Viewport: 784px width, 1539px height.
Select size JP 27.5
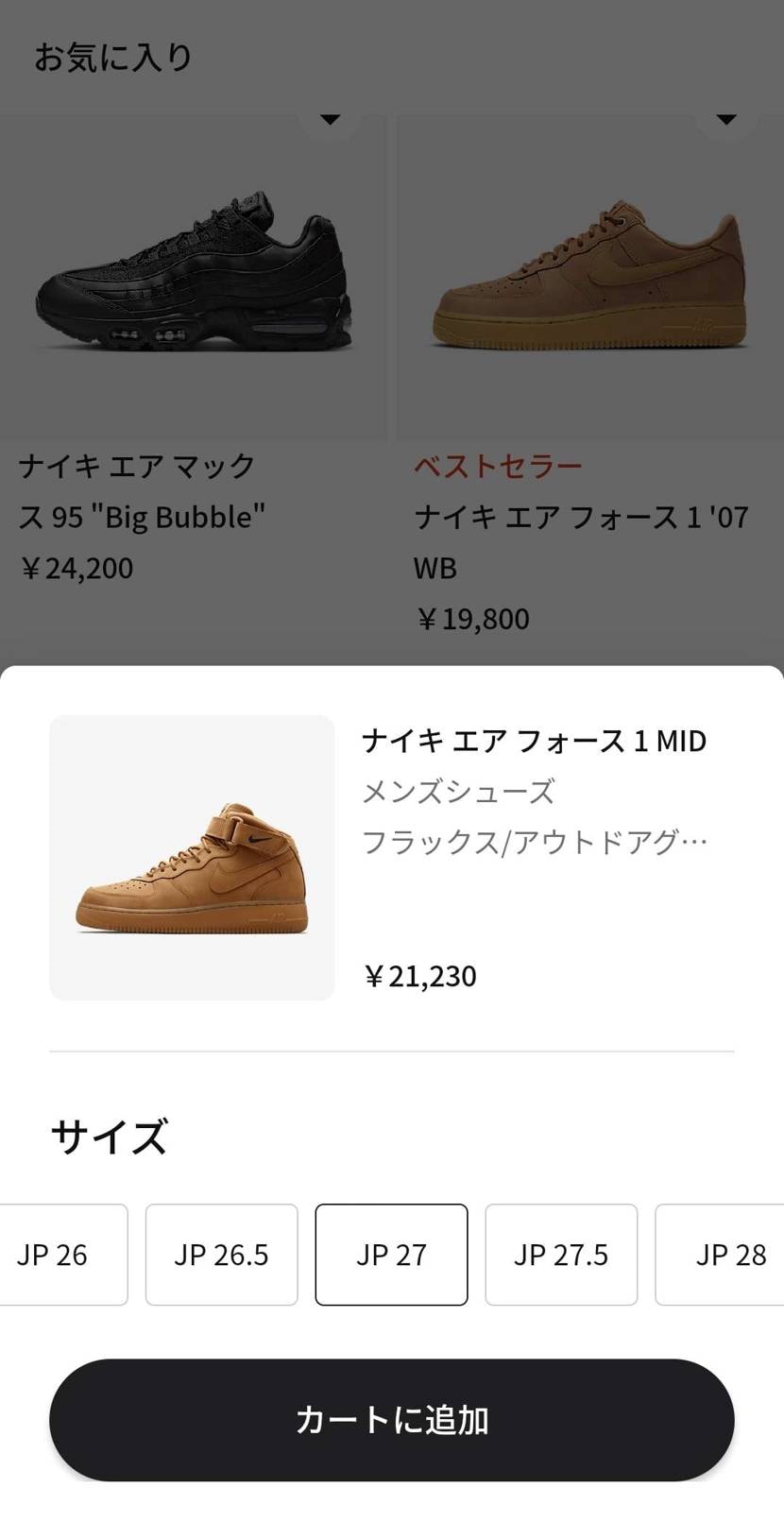(561, 1255)
